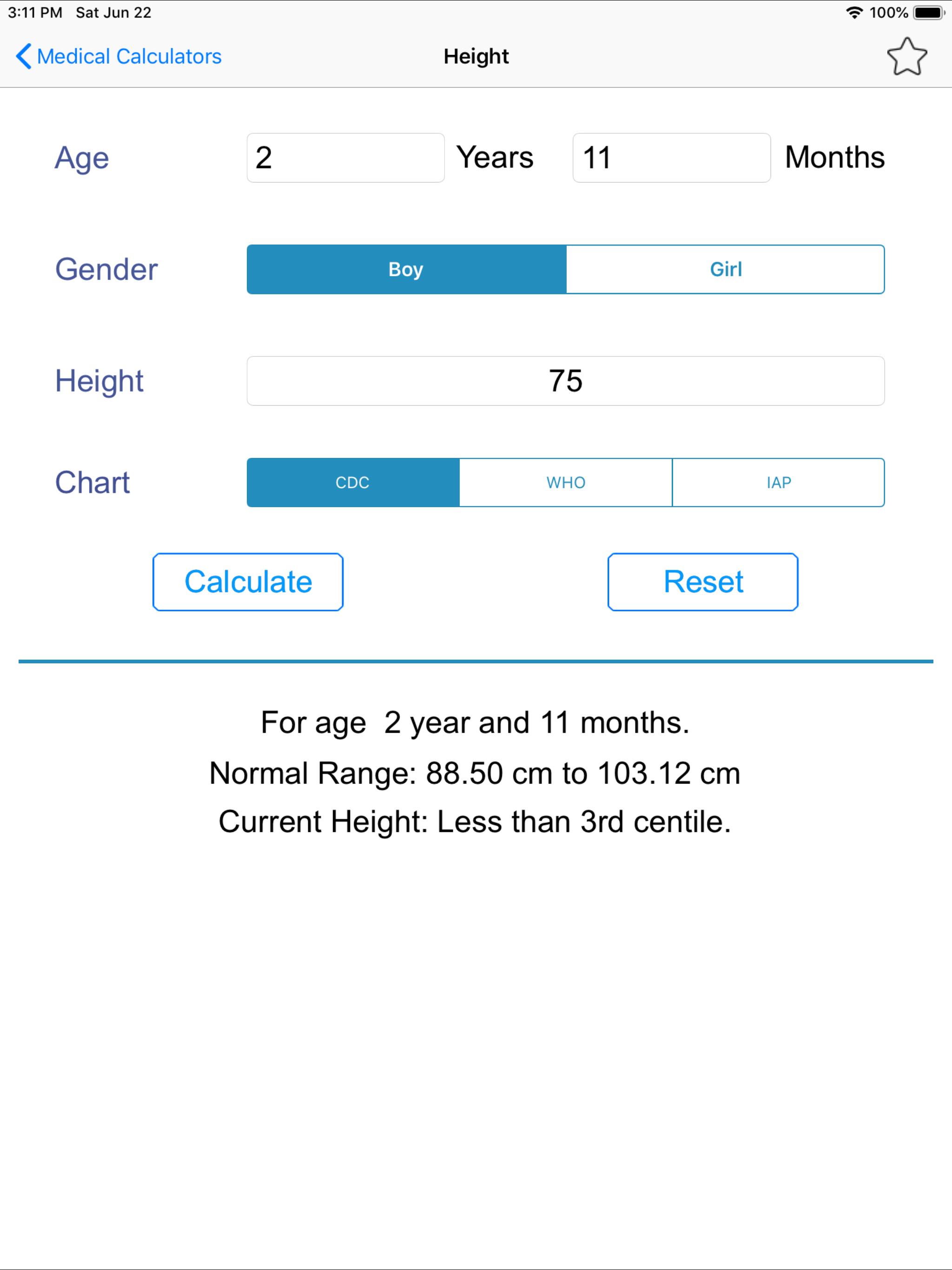
Task: Select the Girl gender option
Action: coord(725,269)
